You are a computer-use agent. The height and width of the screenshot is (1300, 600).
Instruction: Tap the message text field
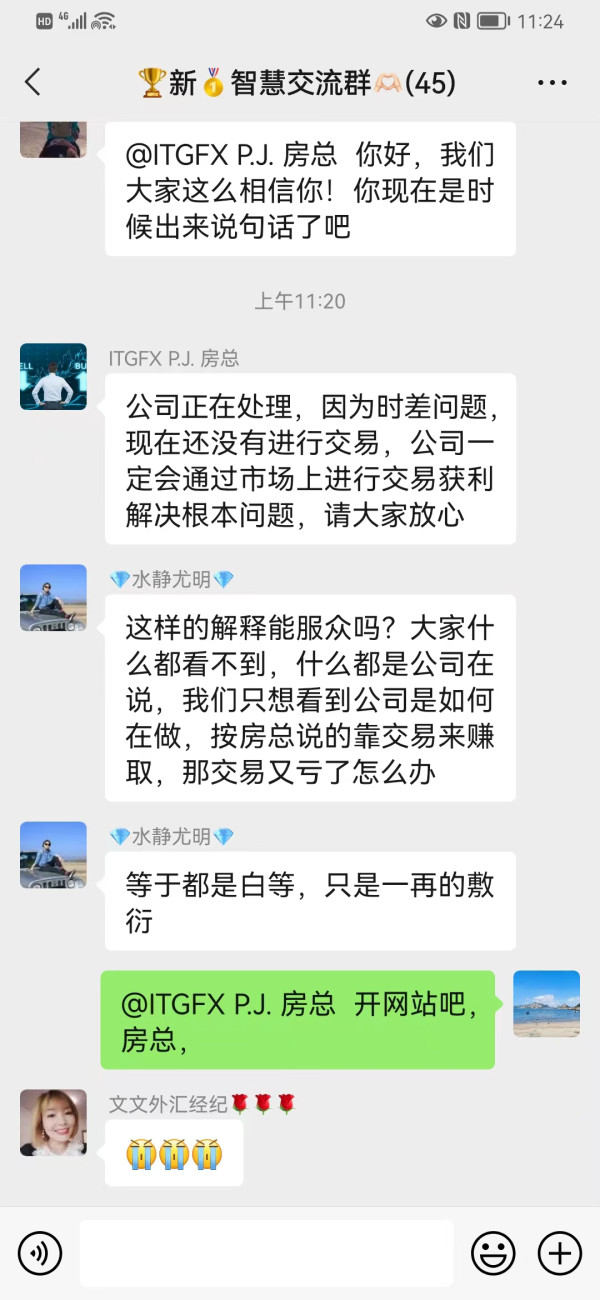pyautogui.click(x=266, y=1252)
